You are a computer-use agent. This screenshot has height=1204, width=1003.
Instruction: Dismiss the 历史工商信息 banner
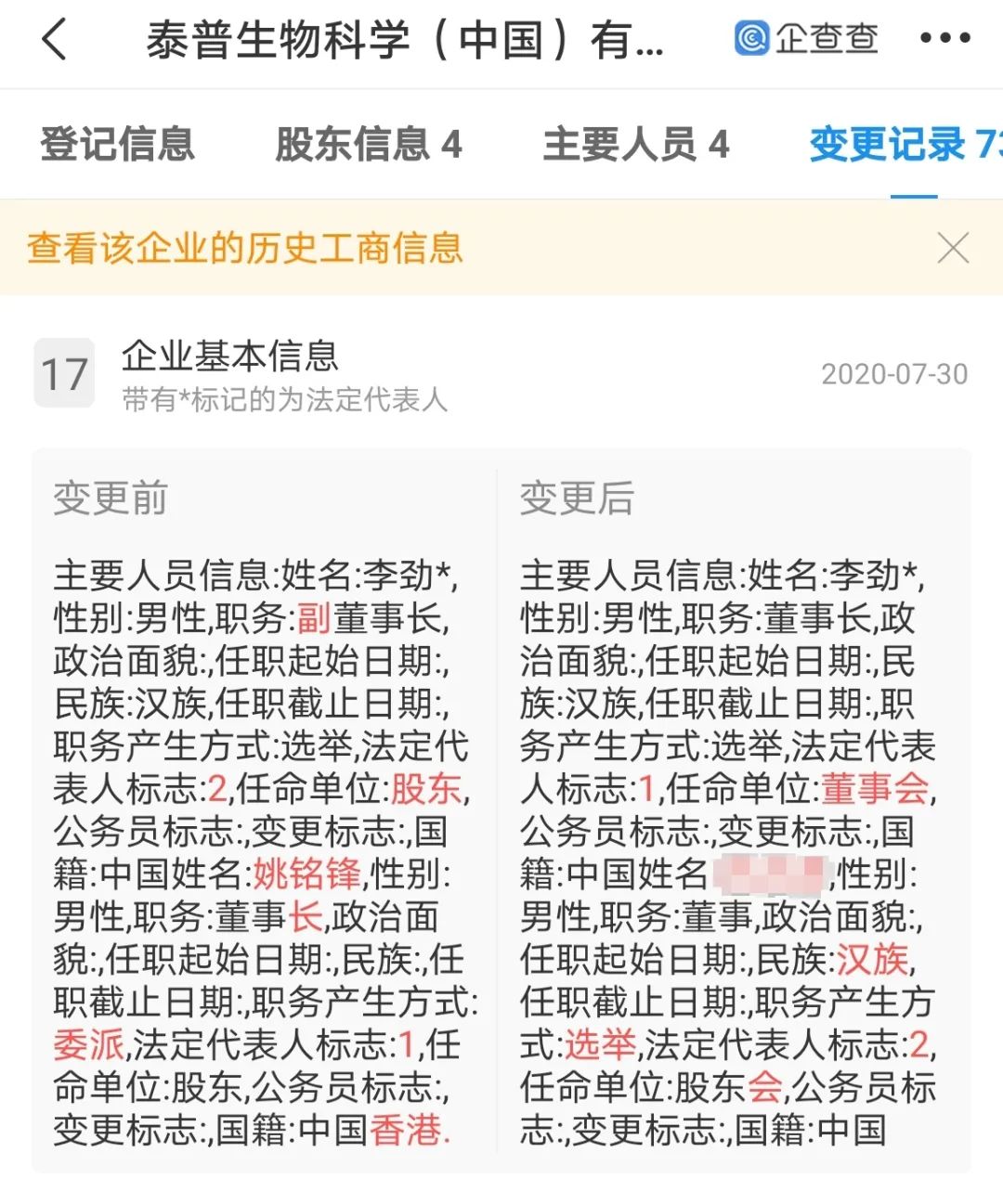[953, 249]
